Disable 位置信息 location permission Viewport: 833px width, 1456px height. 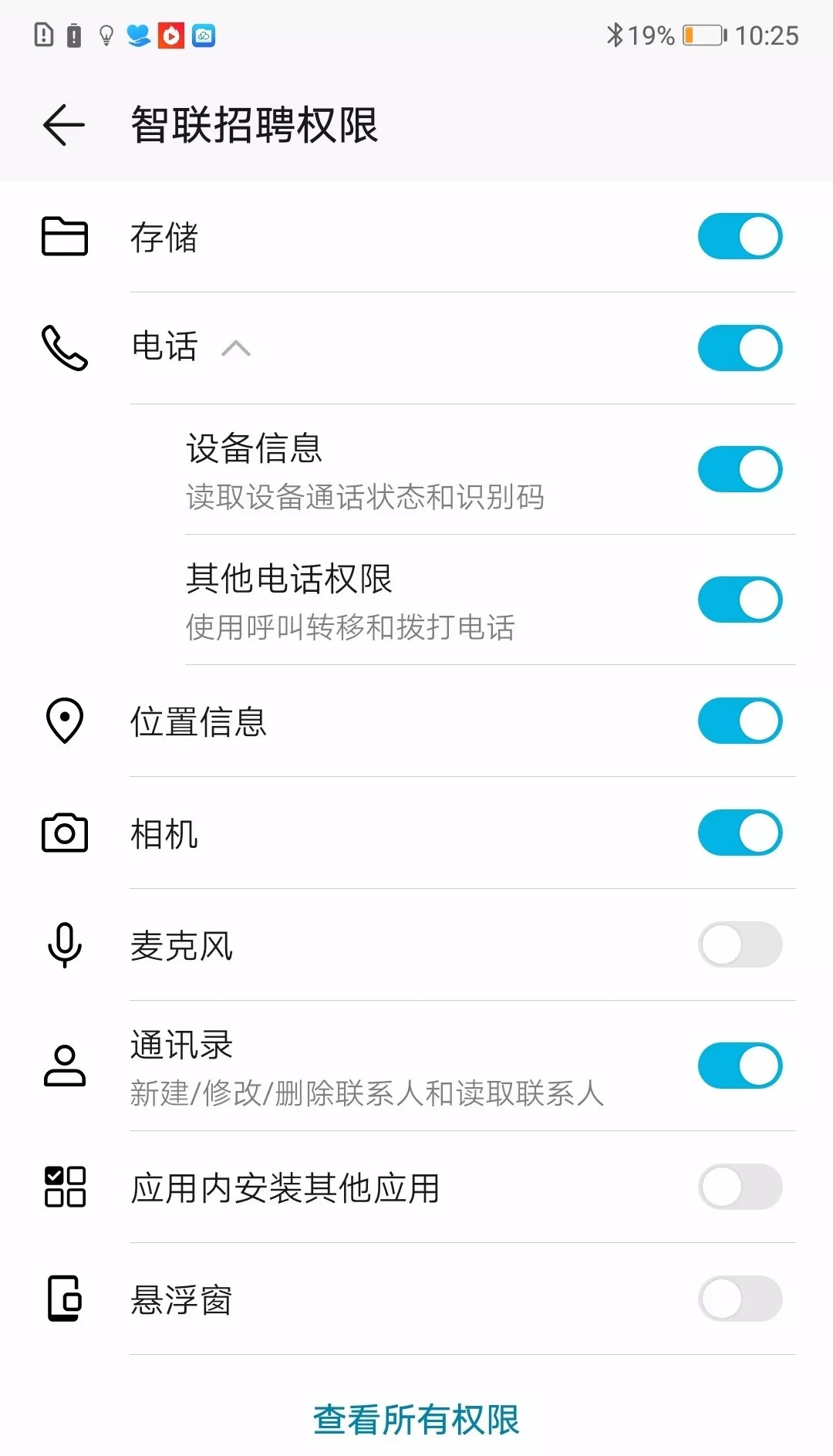[x=740, y=721]
